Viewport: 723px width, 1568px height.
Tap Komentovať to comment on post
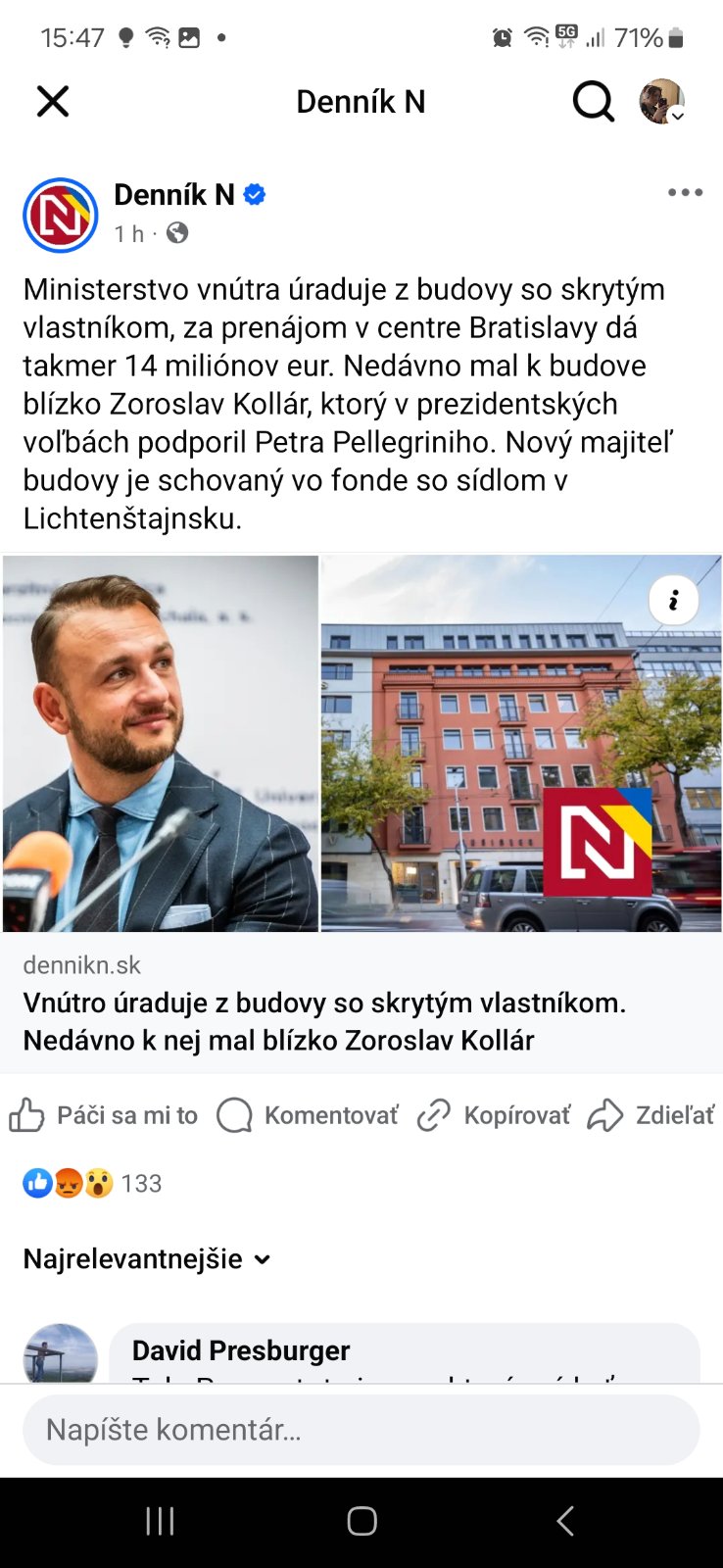[x=308, y=1115]
